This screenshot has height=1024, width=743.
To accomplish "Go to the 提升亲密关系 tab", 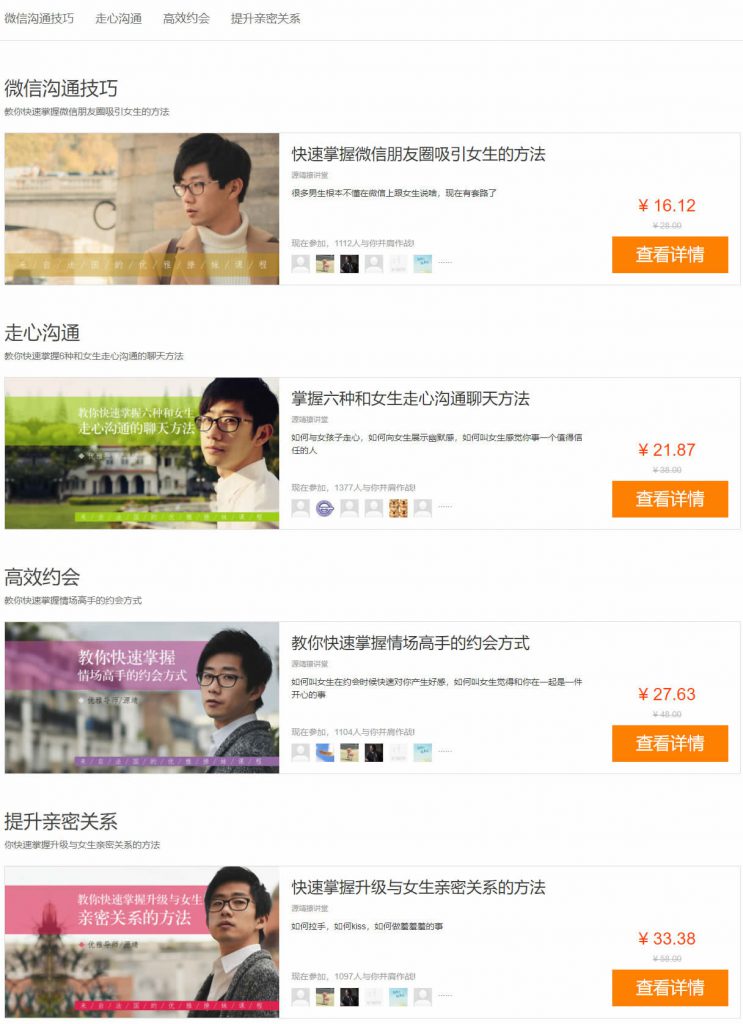I will point(265,18).
